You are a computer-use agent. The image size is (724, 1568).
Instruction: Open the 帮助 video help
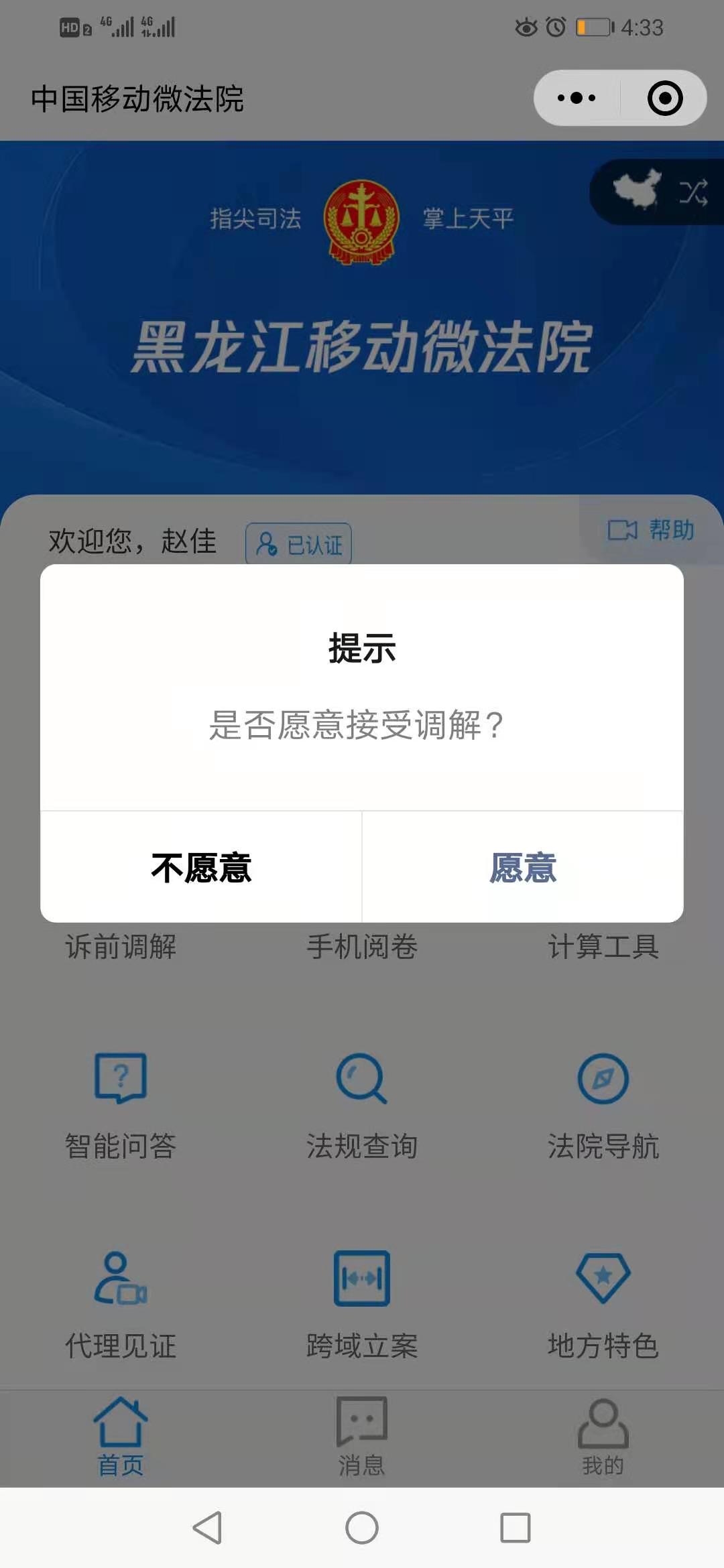tap(650, 530)
